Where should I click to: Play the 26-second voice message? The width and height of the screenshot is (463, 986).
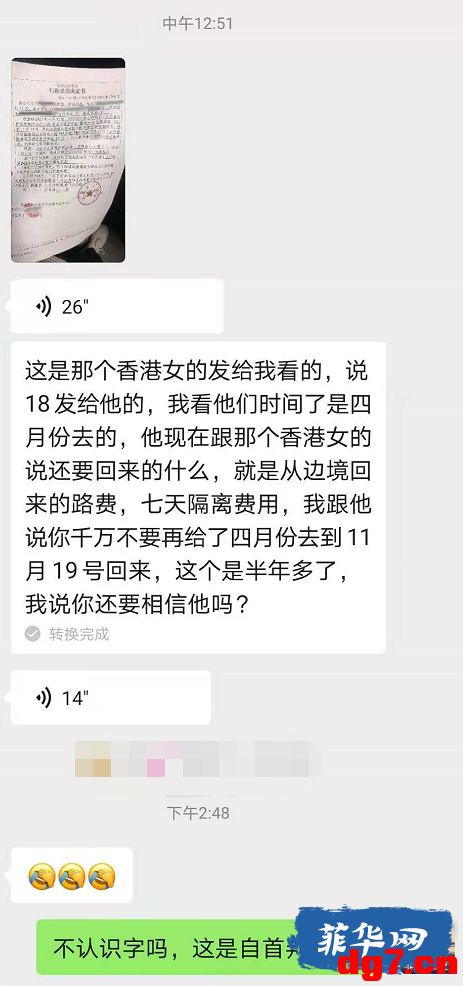click(x=117, y=306)
